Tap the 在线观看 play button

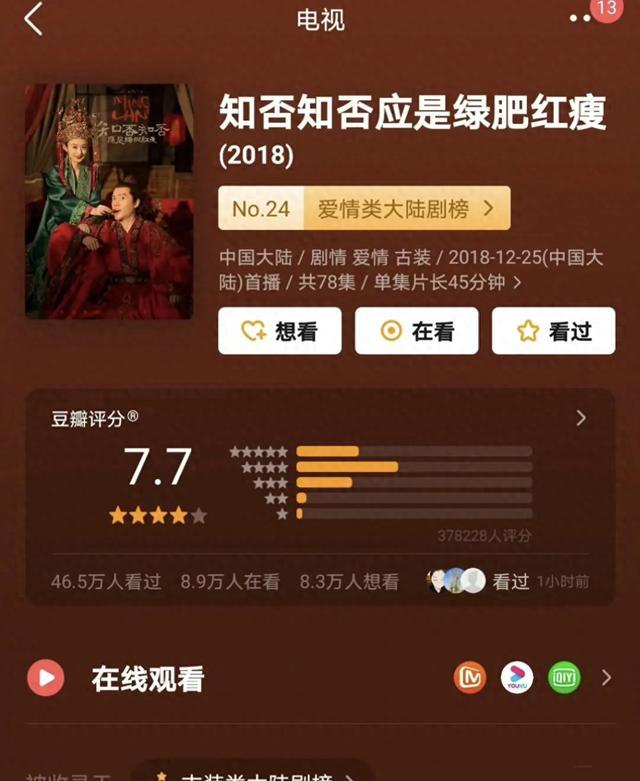pos(45,679)
